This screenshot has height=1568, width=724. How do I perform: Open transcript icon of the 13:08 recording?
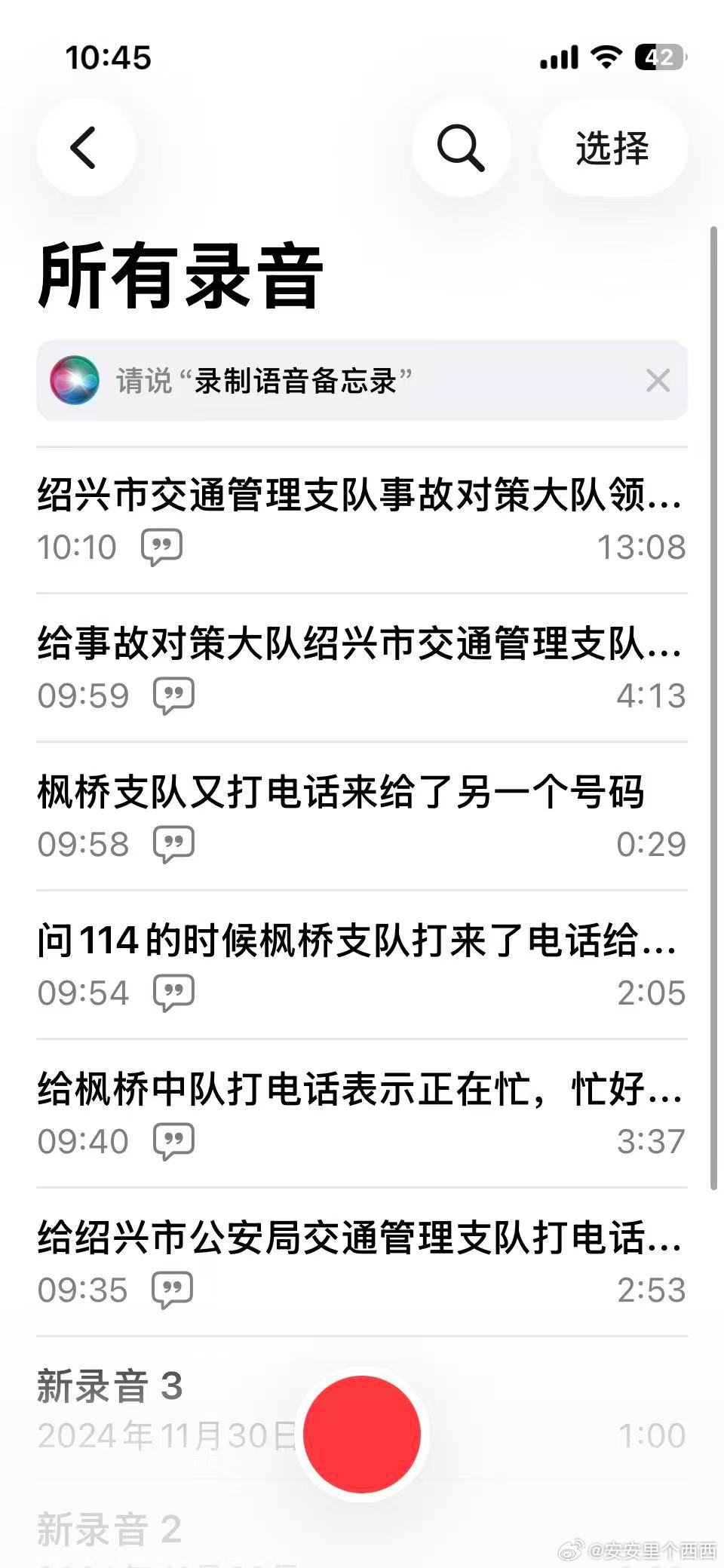click(163, 546)
